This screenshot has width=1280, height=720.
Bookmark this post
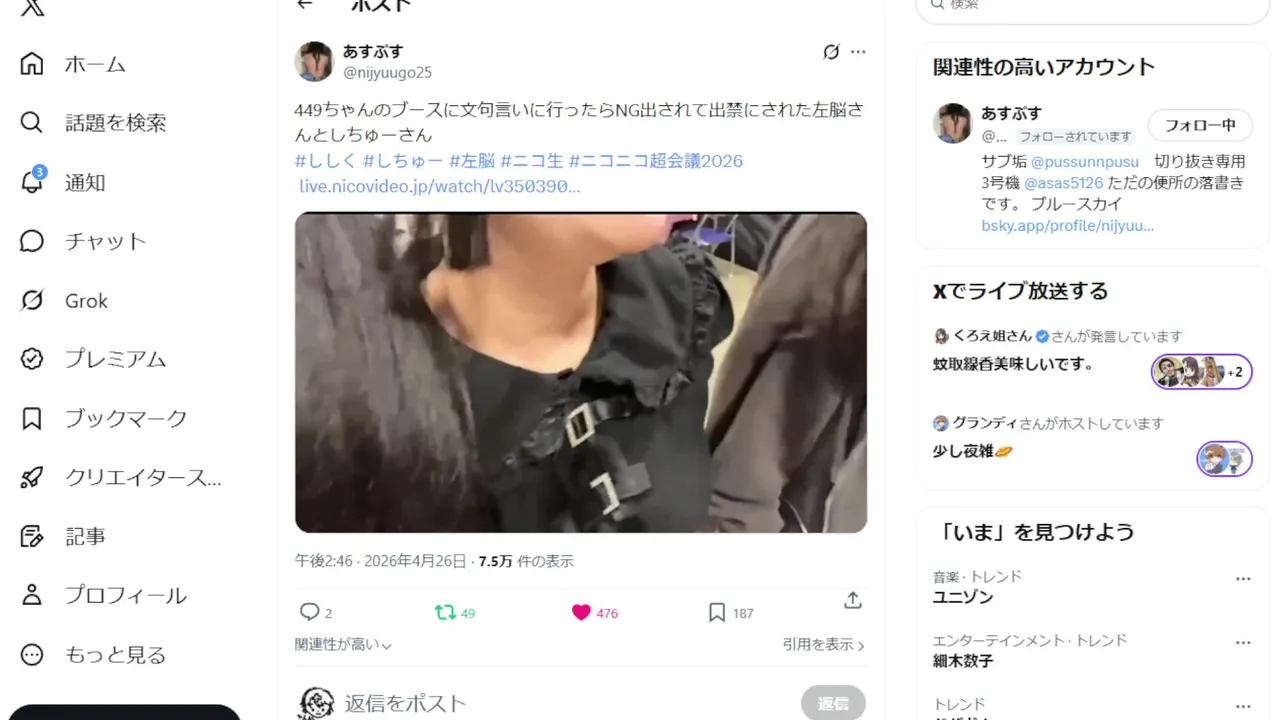point(717,612)
